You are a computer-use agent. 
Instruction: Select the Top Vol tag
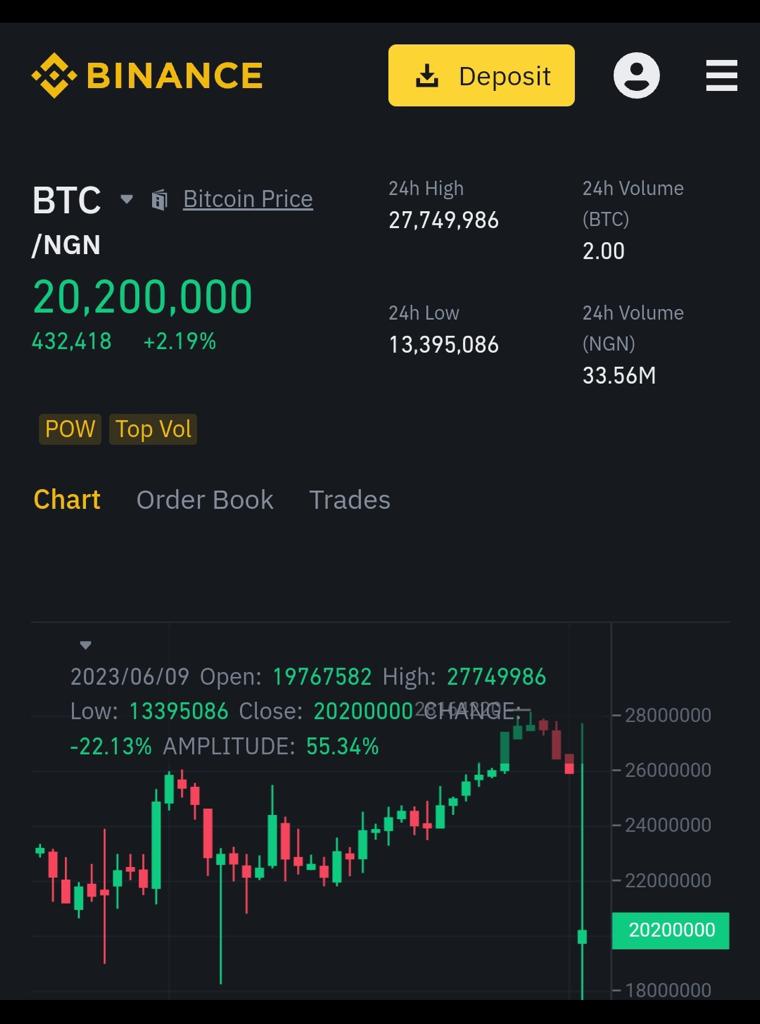pyautogui.click(x=153, y=429)
